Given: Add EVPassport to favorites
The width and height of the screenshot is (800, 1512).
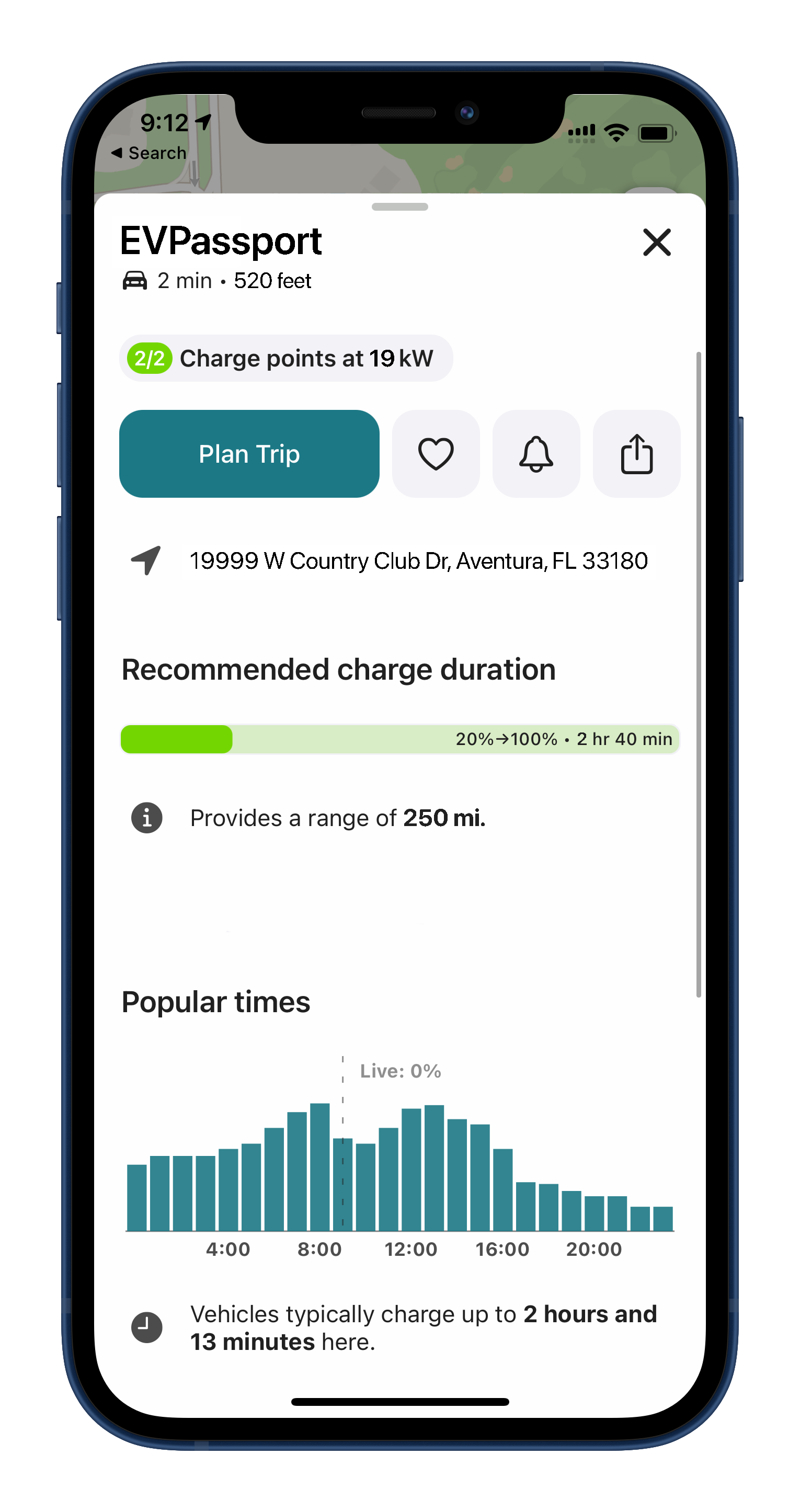Looking at the screenshot, I should [436, 454].
